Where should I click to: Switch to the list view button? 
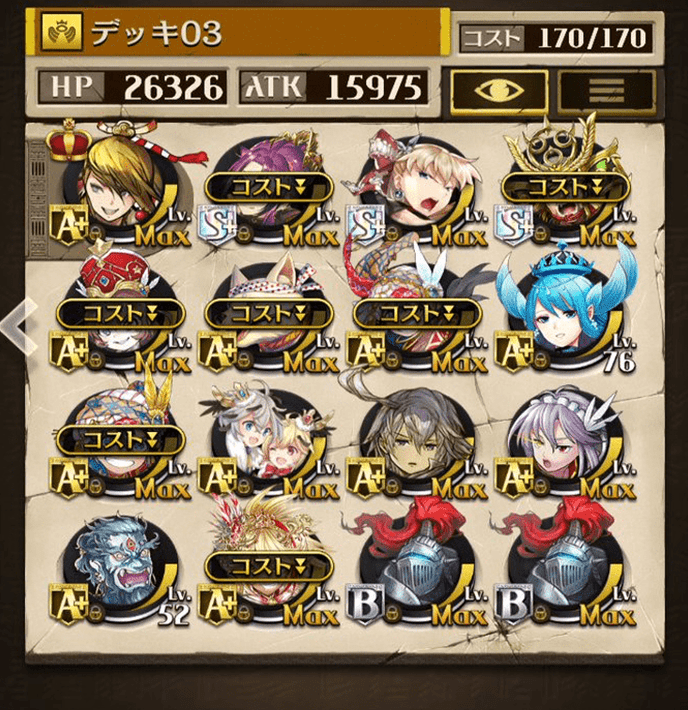pos(606,88)
